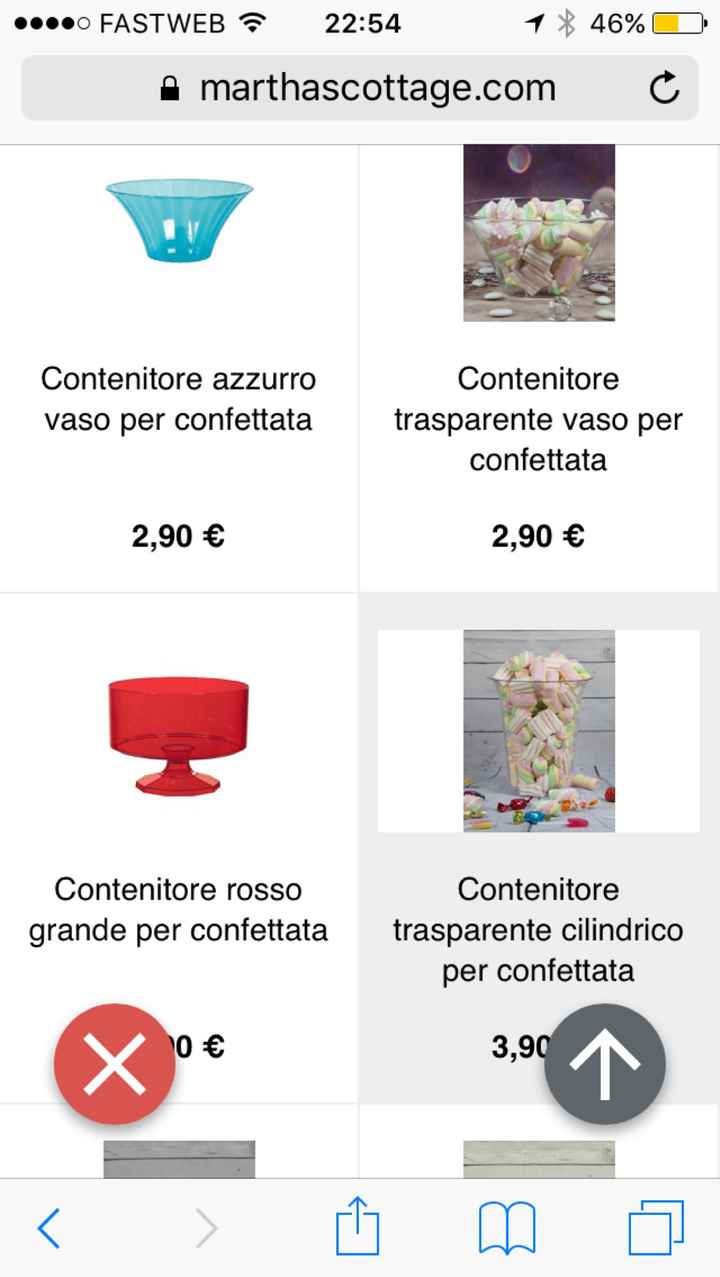This screenshot has width=720, height=1277.
Task: Tap the blue vase product thumbnail
Action: pyautogui.click(x=178, y=220)
